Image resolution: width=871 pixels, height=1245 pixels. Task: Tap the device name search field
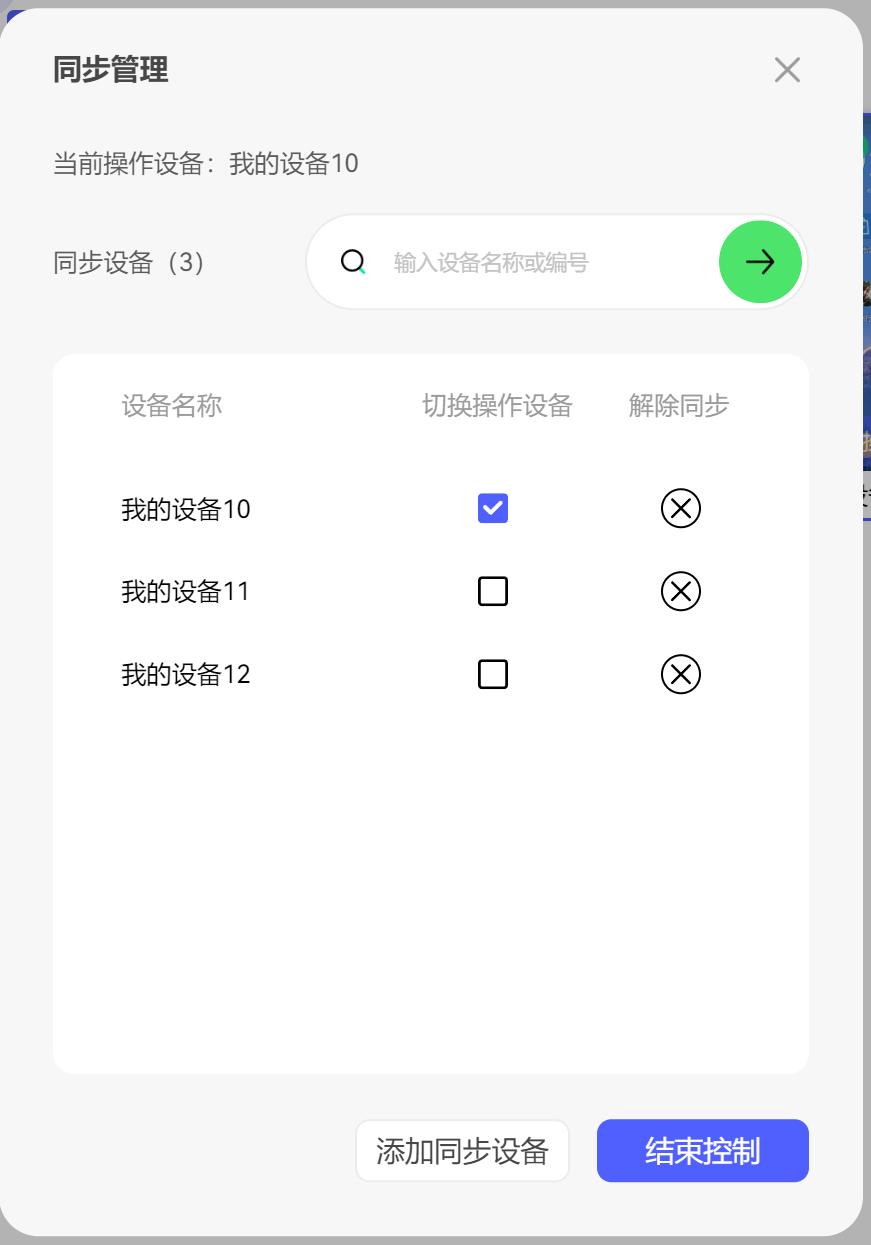[x=540, y=263]
